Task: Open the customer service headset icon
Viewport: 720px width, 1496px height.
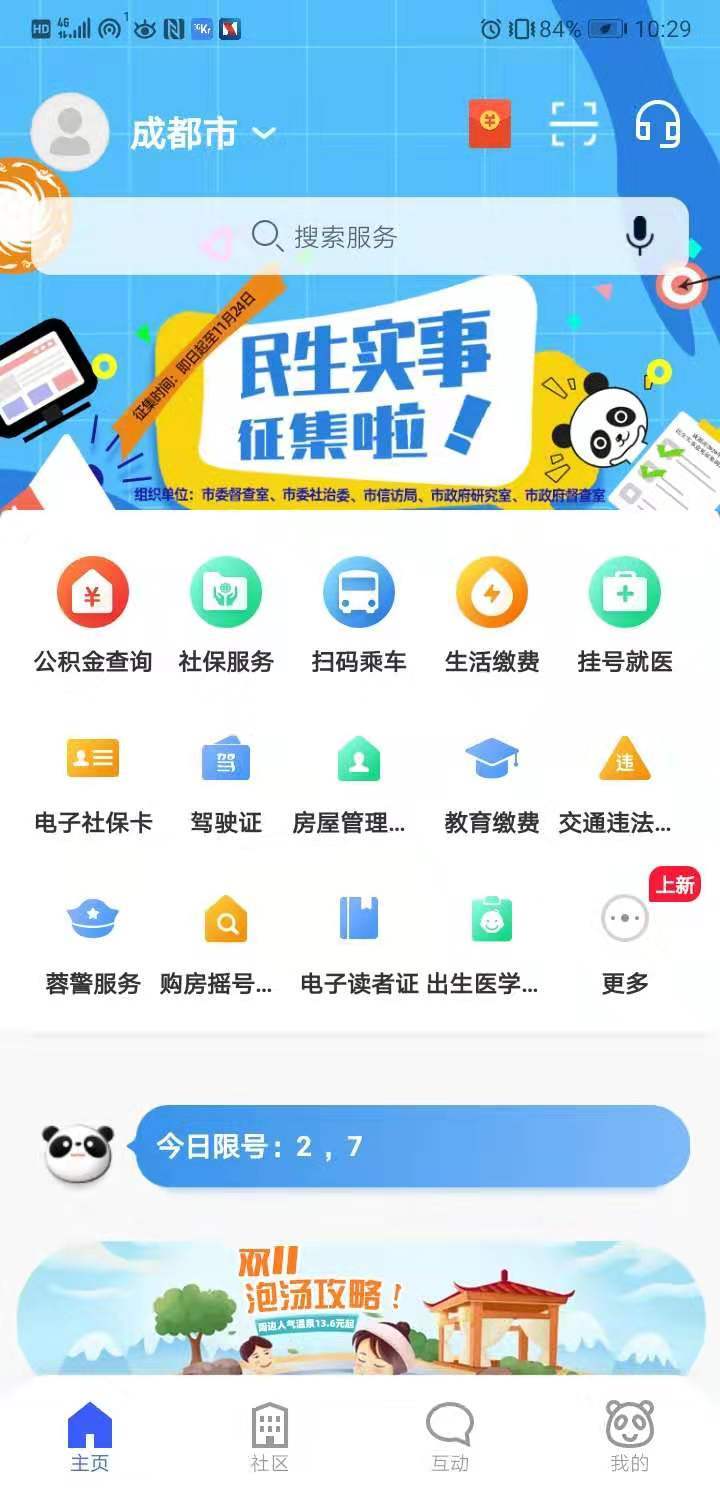Action: [658, 125]
